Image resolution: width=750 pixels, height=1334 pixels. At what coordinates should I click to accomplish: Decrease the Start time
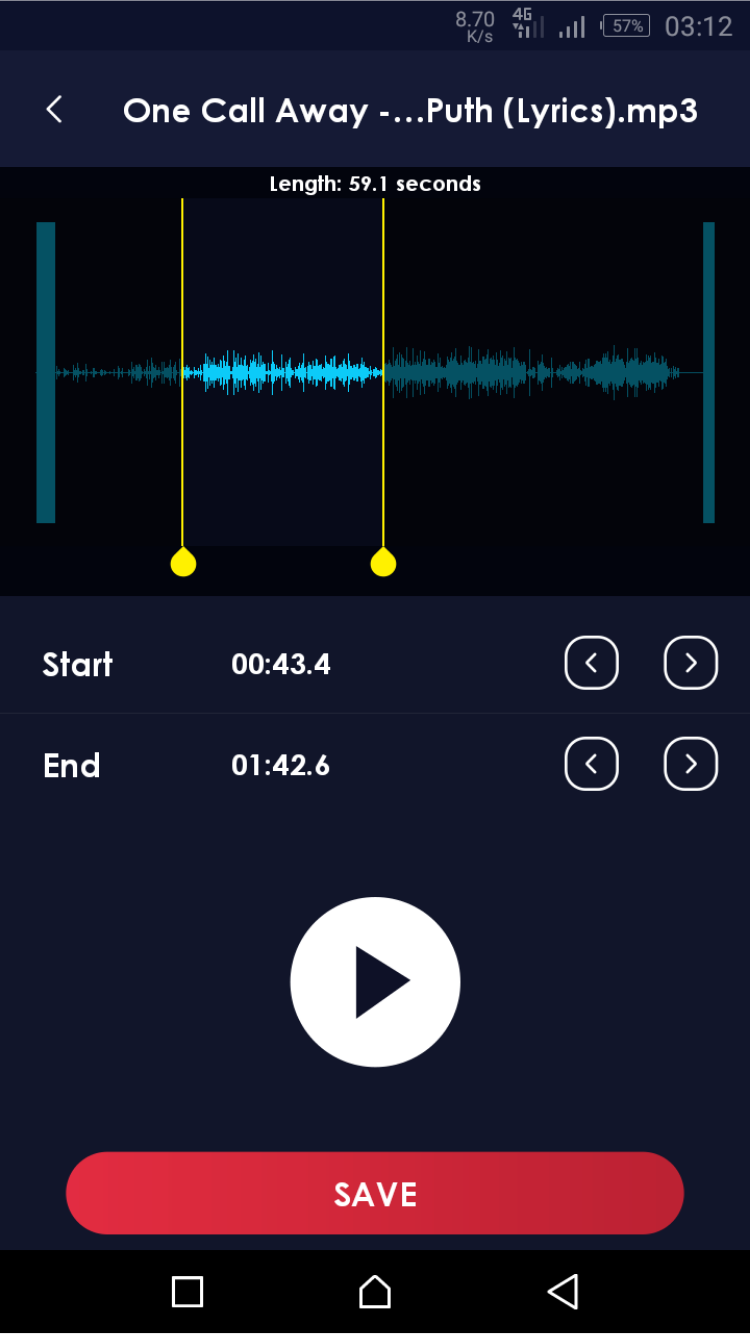(591, 663)
